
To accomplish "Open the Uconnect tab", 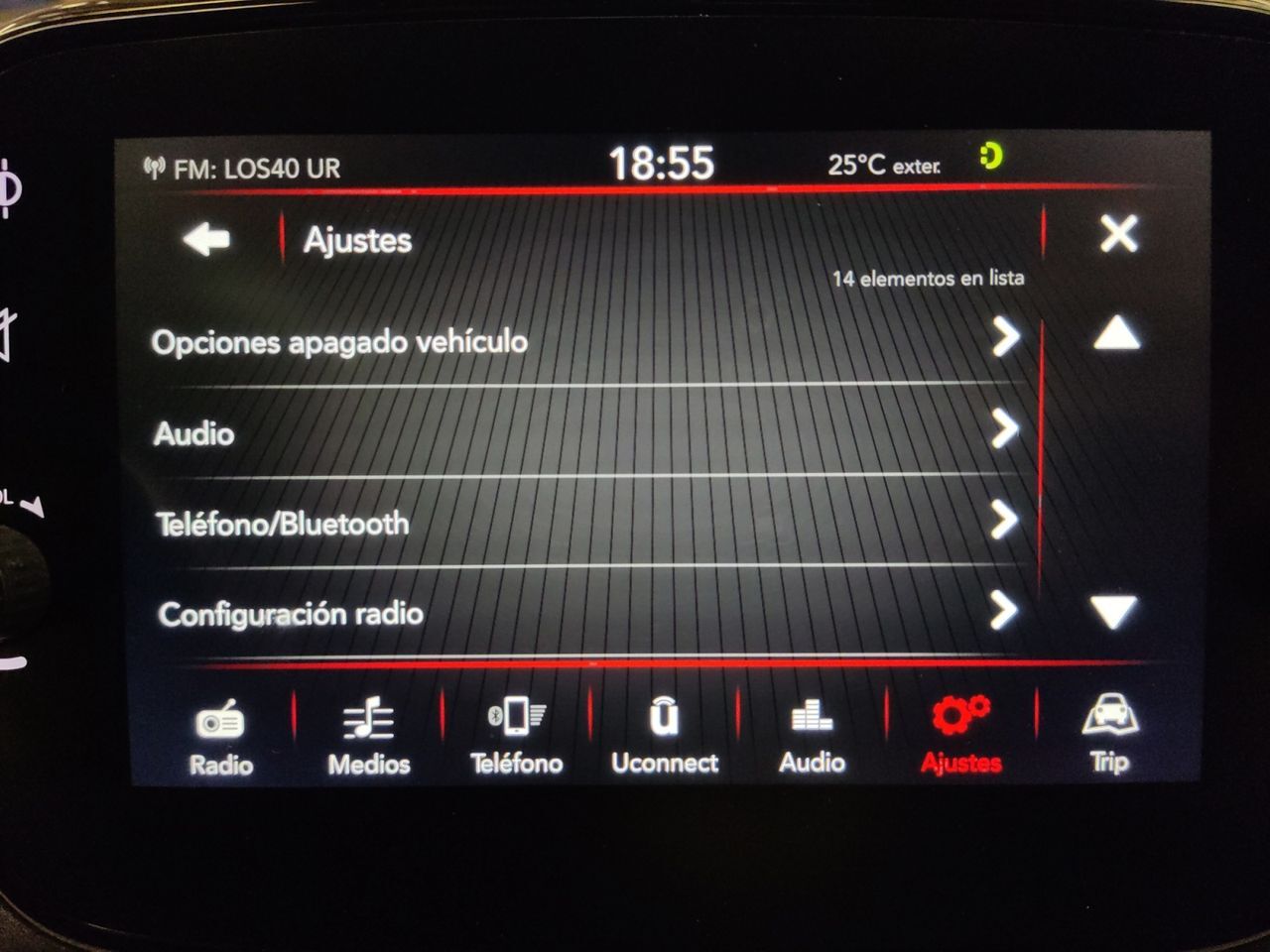I will tap(664, 737).
